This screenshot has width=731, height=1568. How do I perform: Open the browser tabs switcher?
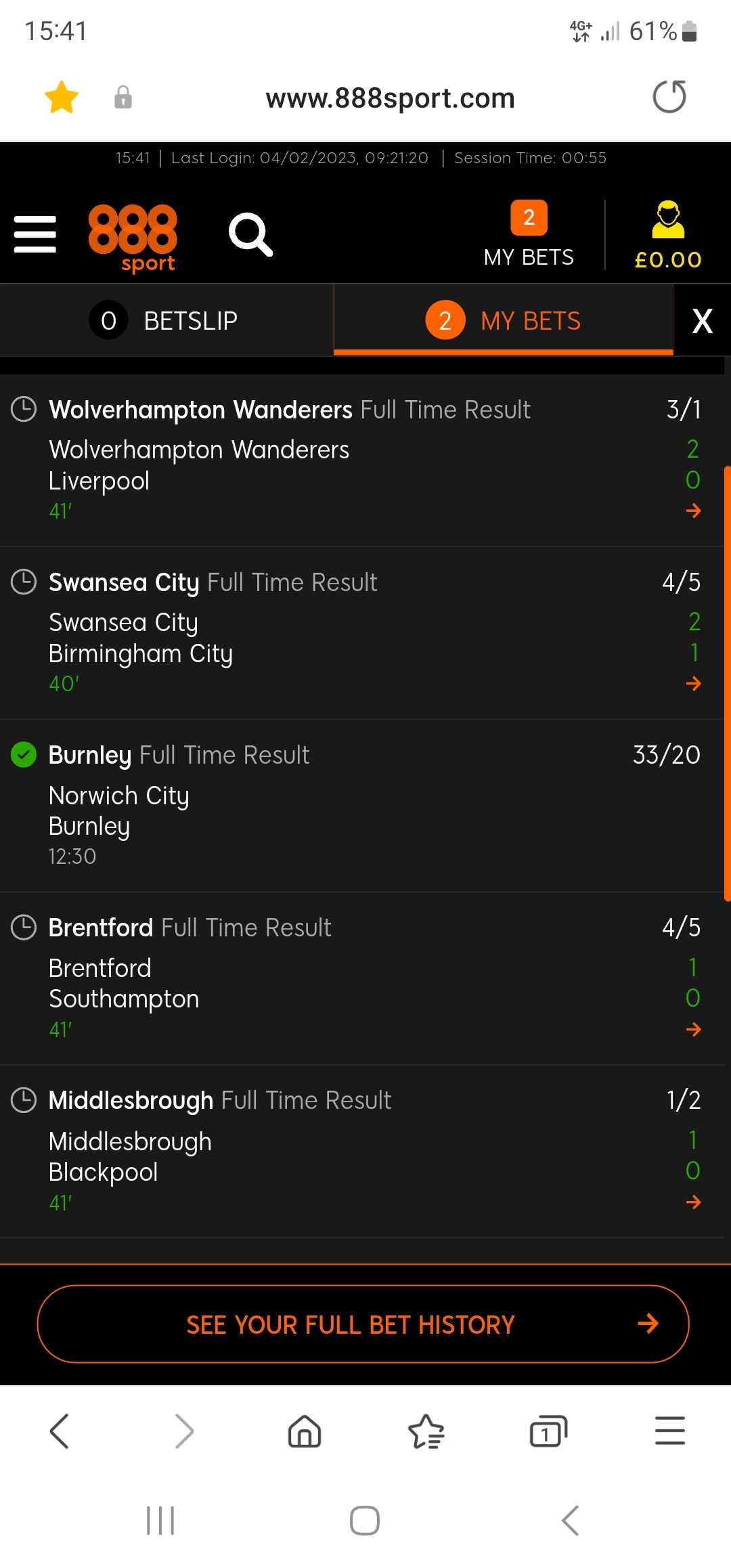[548, 1431]
